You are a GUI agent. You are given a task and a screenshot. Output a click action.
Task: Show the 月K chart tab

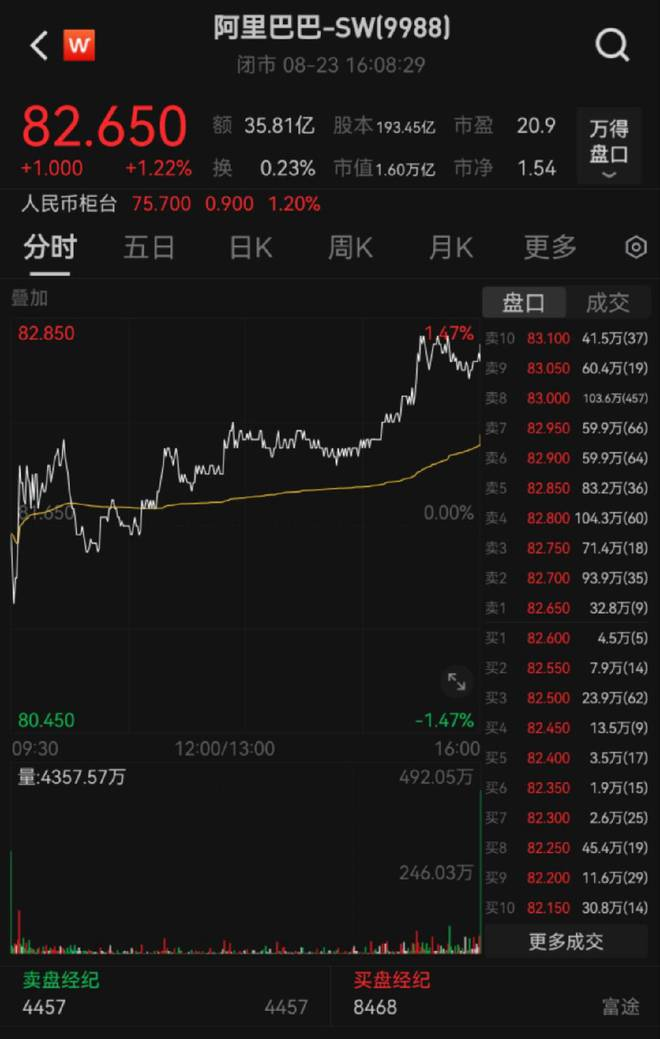pyautogui.click(x=450, y=247)
